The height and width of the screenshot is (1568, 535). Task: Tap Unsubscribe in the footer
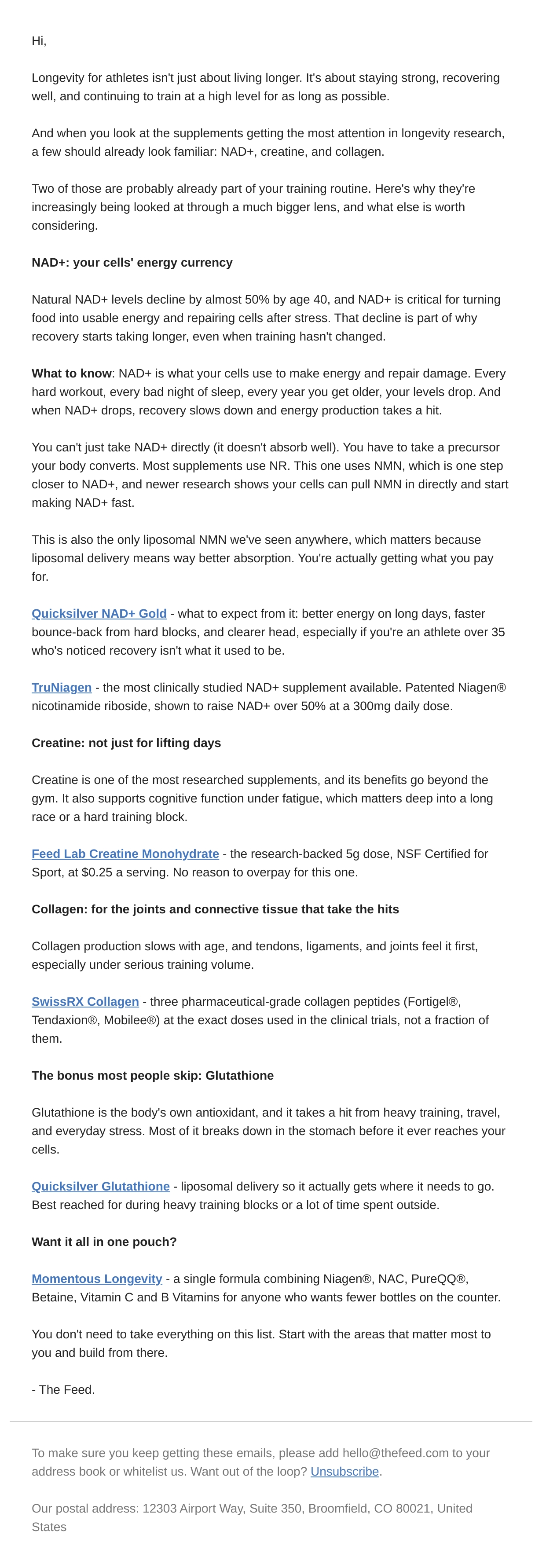click(x=344, y=1471)
